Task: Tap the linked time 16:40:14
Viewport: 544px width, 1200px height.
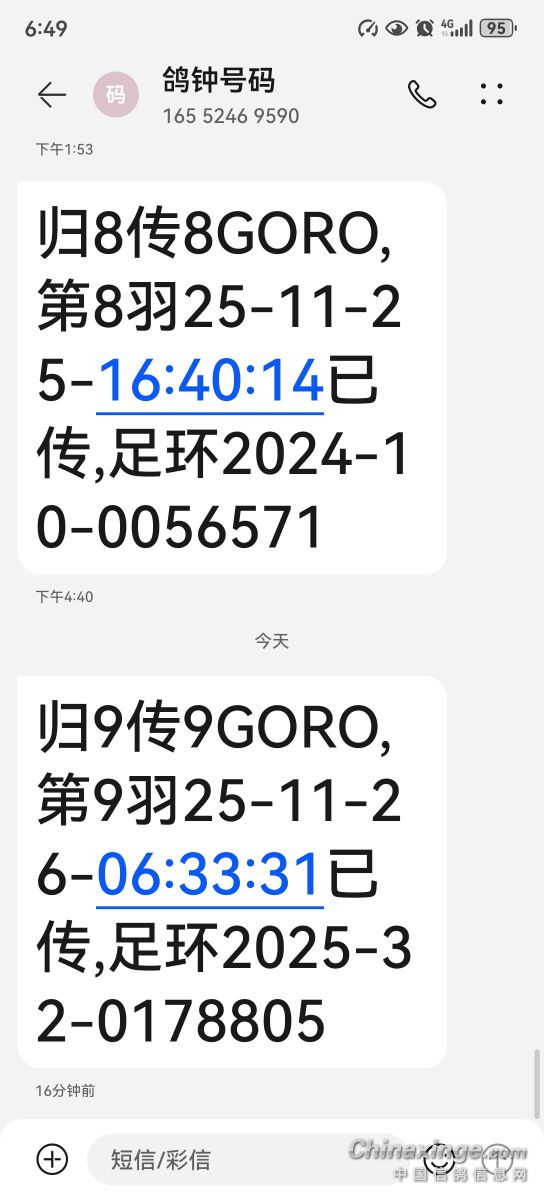Action: tap(210, 383)
